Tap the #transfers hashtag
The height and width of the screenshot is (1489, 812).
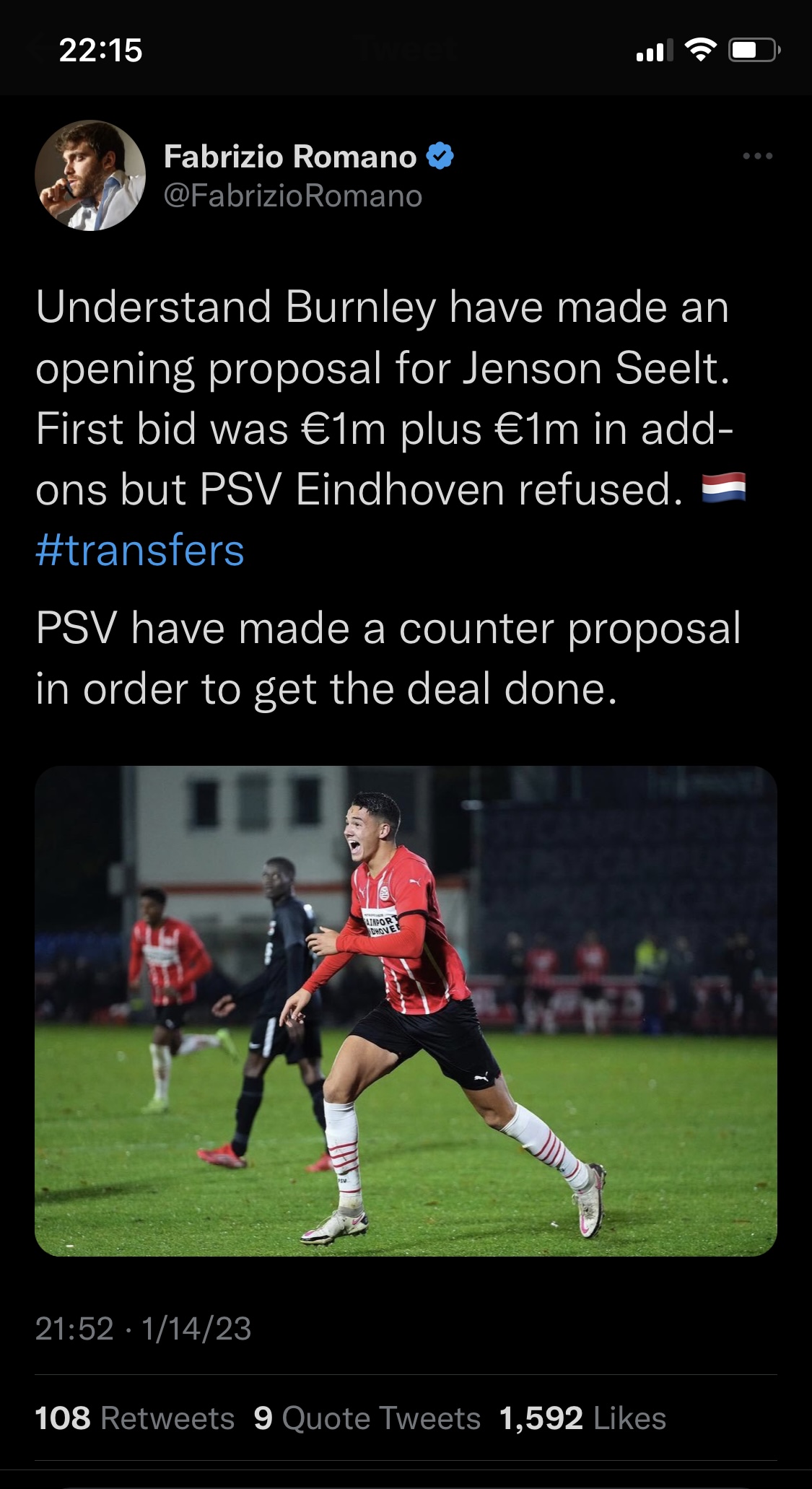point(140,551)
